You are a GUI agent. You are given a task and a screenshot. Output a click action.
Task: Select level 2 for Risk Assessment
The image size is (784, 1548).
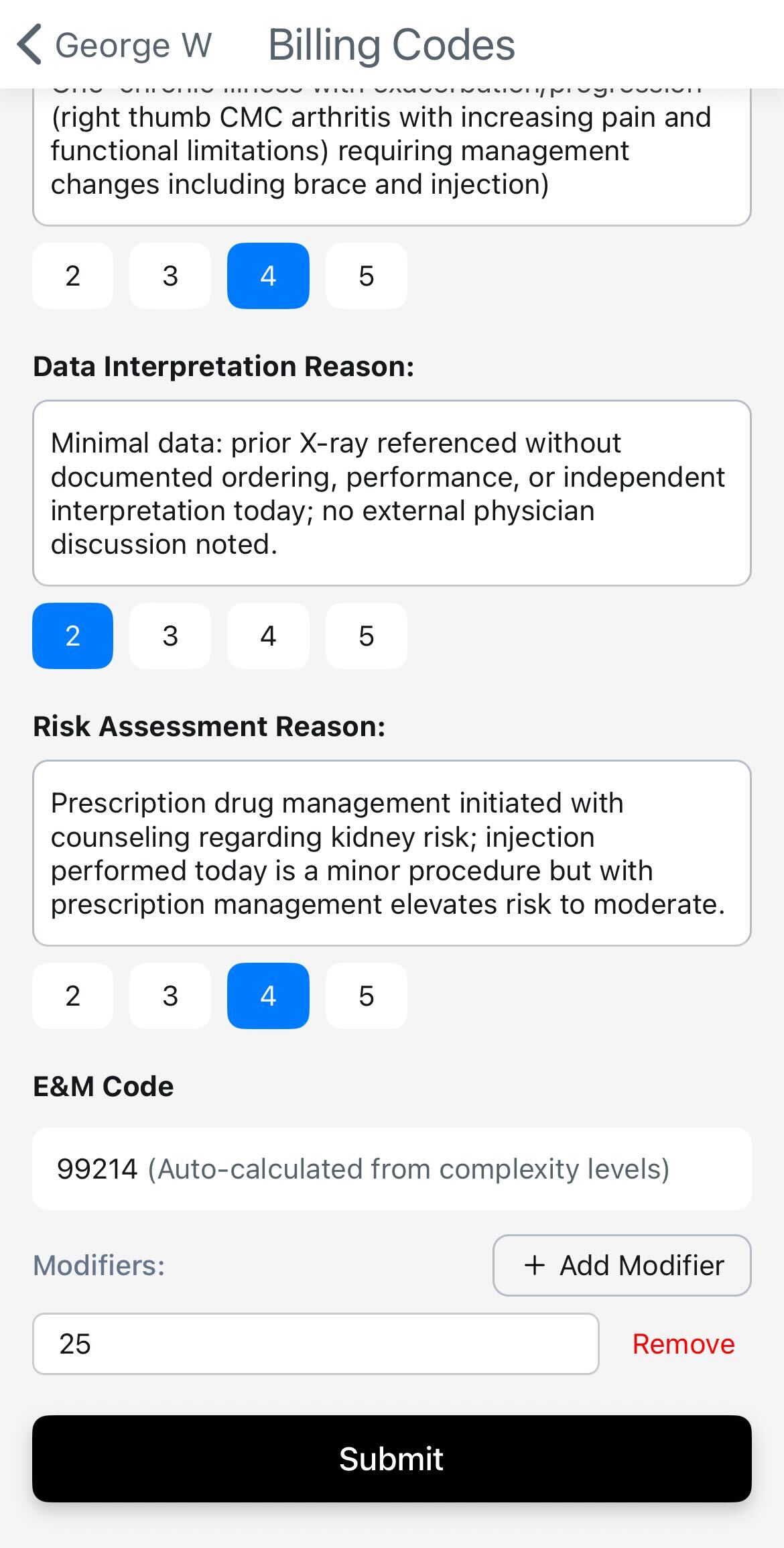(72, 996)
